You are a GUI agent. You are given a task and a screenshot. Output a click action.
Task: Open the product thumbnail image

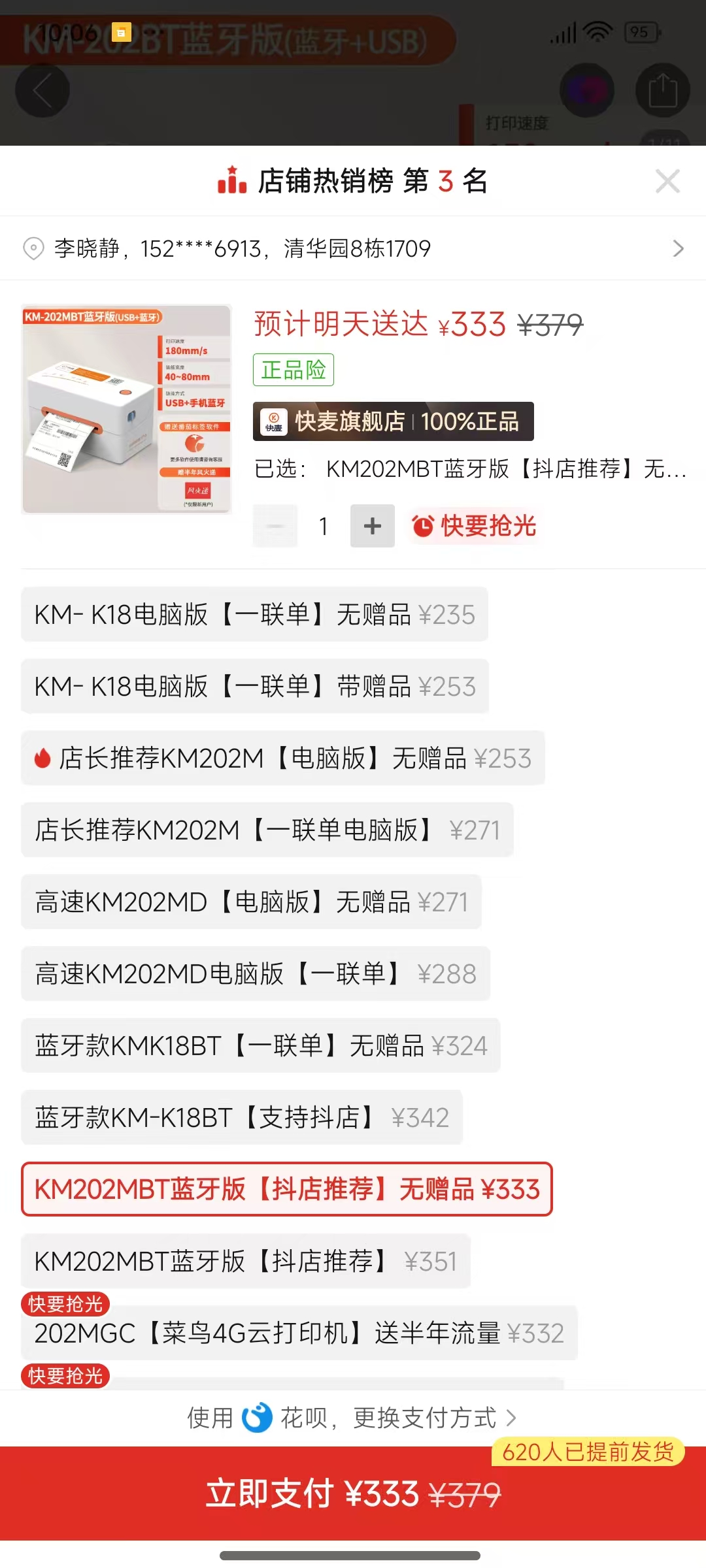click(127, 409)
